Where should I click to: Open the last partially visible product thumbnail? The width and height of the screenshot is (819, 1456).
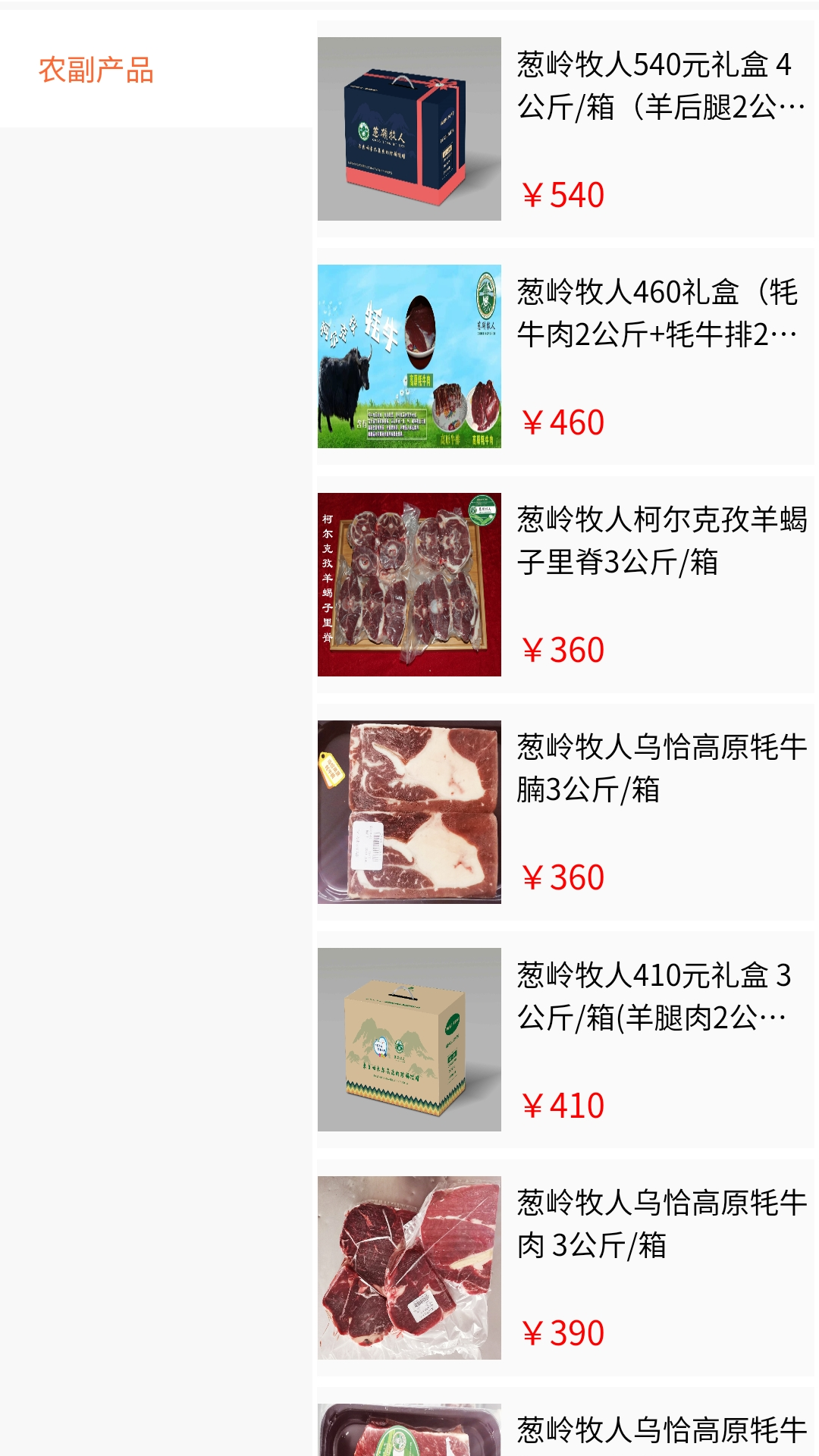click(x=409, y=1433)
